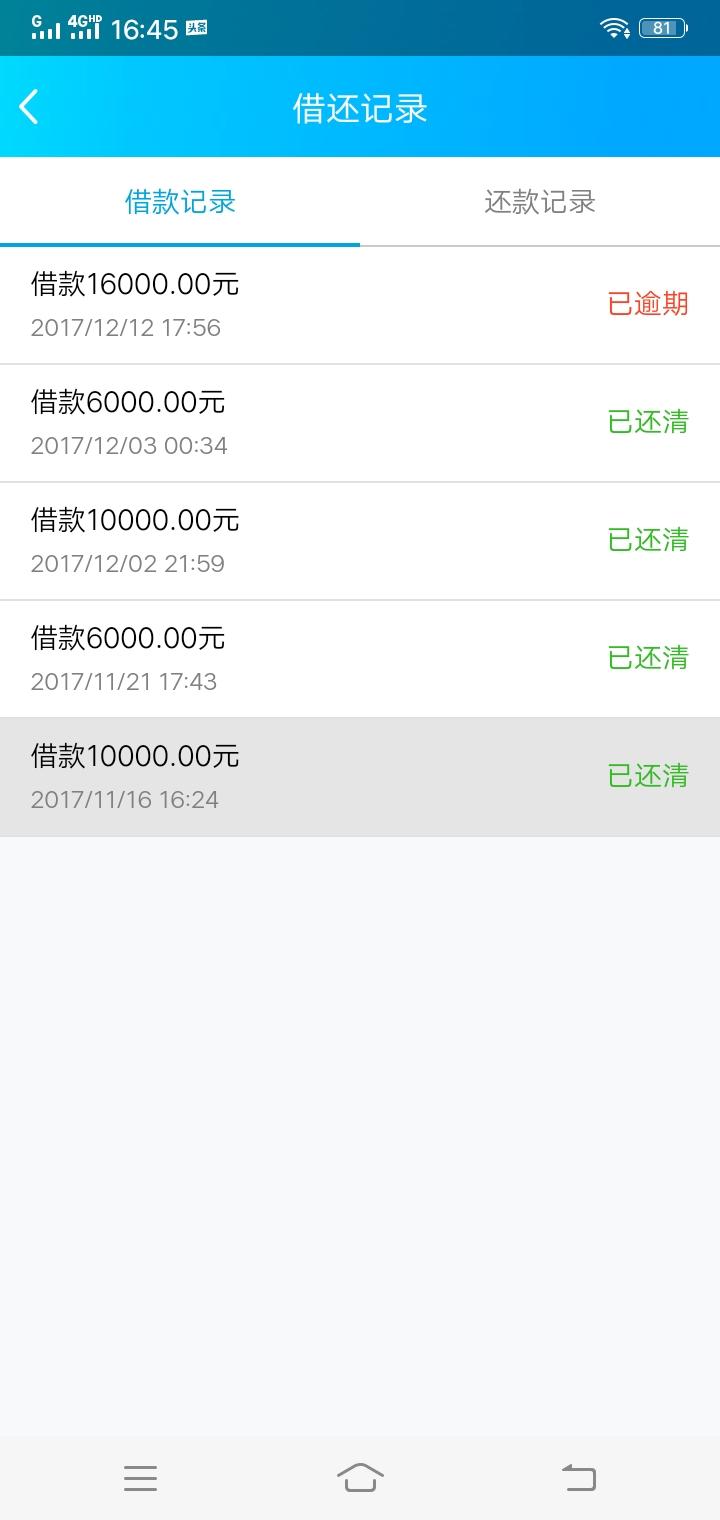
Task: Switch to the 还款记录 tab
Action: pos(540,202)
